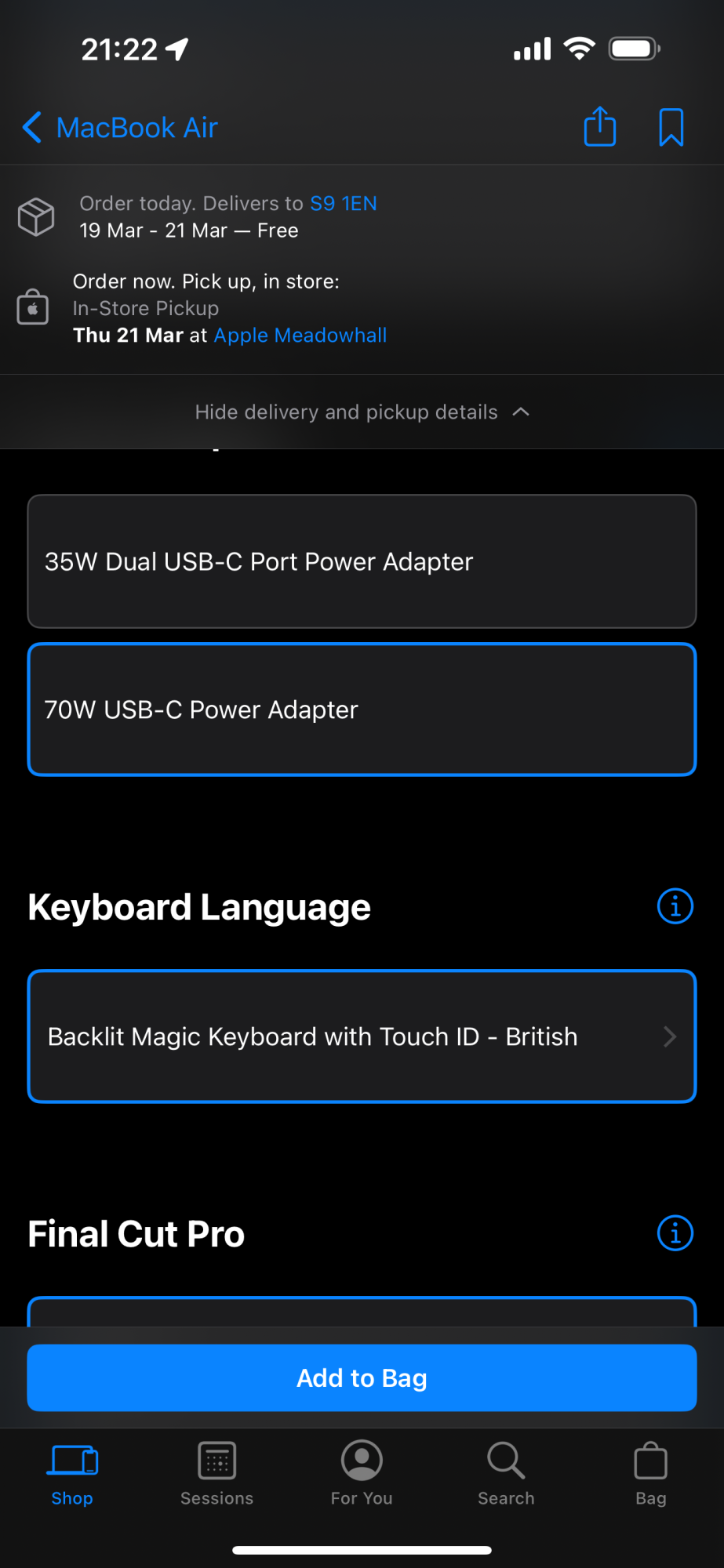This screenshot has width=724, height=1568.
Task: Add to Bag
Action: pos(362,1377)
